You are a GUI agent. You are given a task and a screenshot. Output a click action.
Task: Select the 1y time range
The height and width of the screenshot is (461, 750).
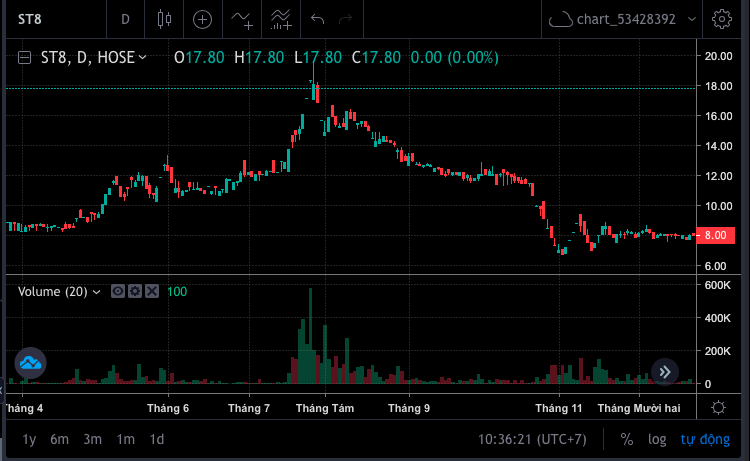pos(29,439)
